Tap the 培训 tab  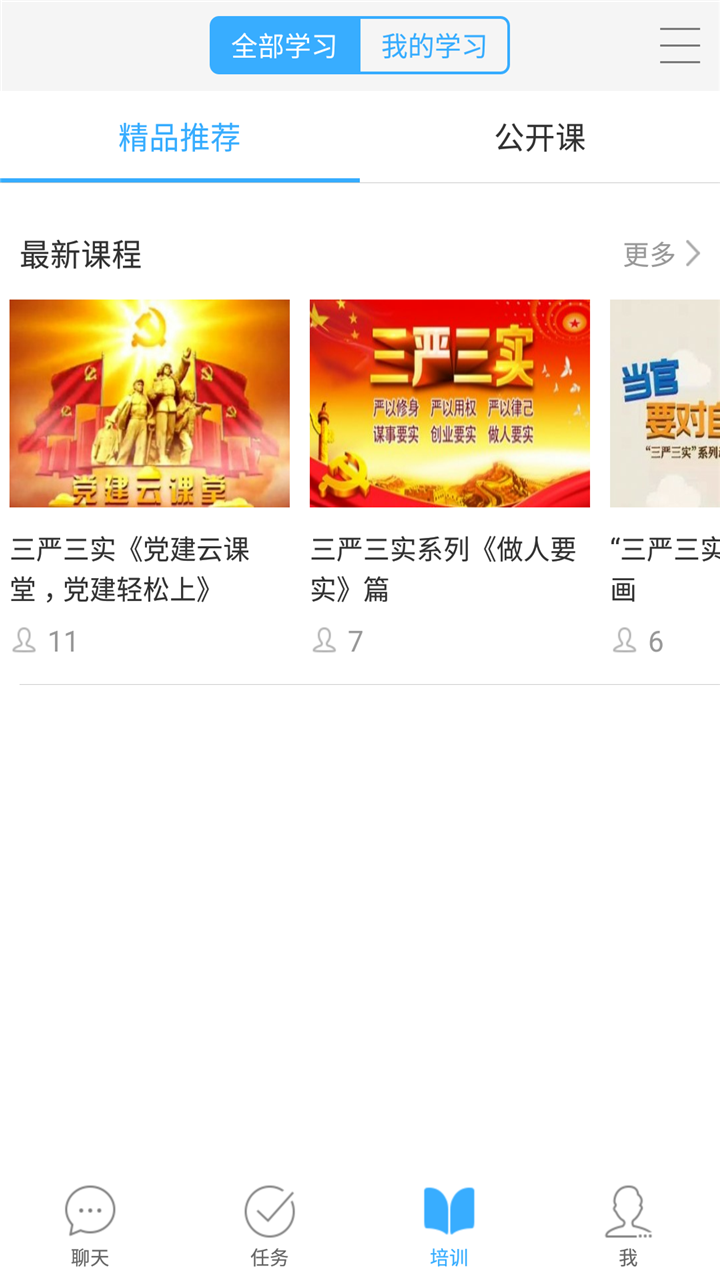[x=449, y=1225]
